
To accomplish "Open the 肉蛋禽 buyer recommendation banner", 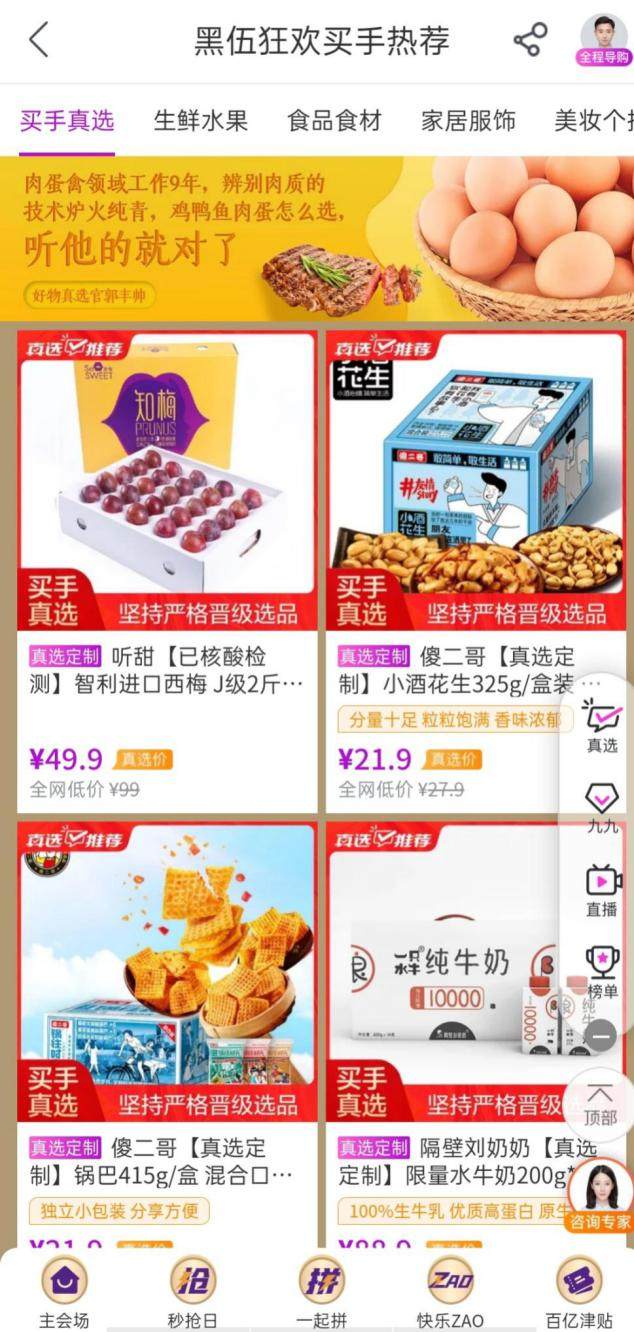I will pos(316,238).
